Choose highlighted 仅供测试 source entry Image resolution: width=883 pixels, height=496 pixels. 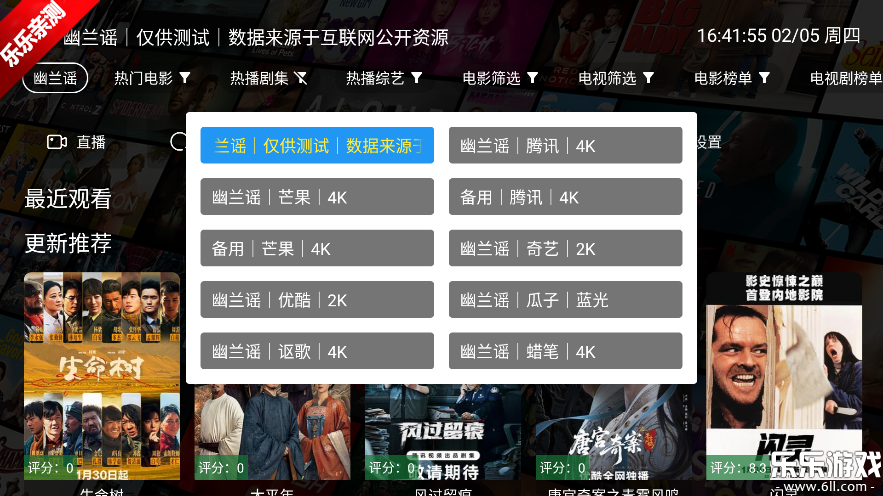click(x=317, y=145)
